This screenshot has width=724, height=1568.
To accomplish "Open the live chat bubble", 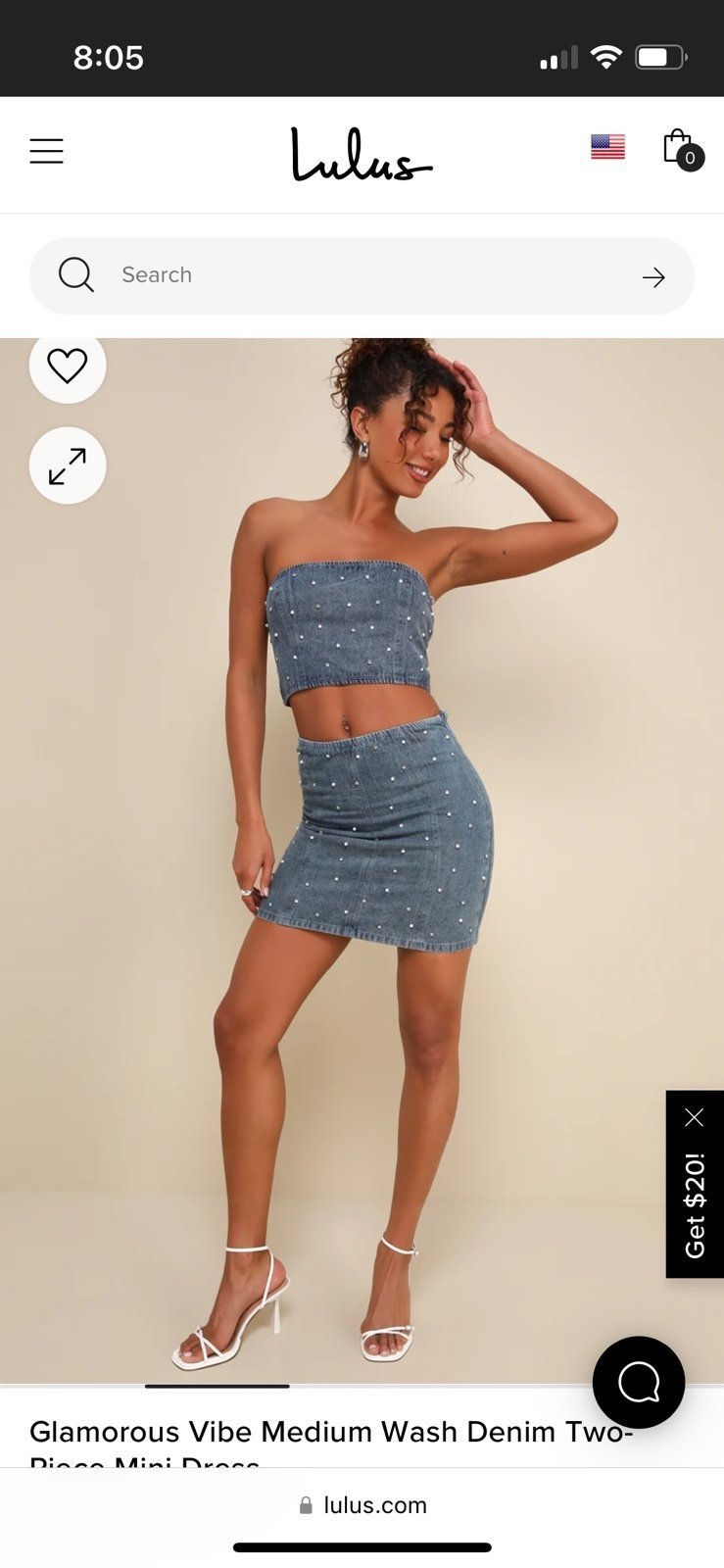I will [x=639, y=1382].
